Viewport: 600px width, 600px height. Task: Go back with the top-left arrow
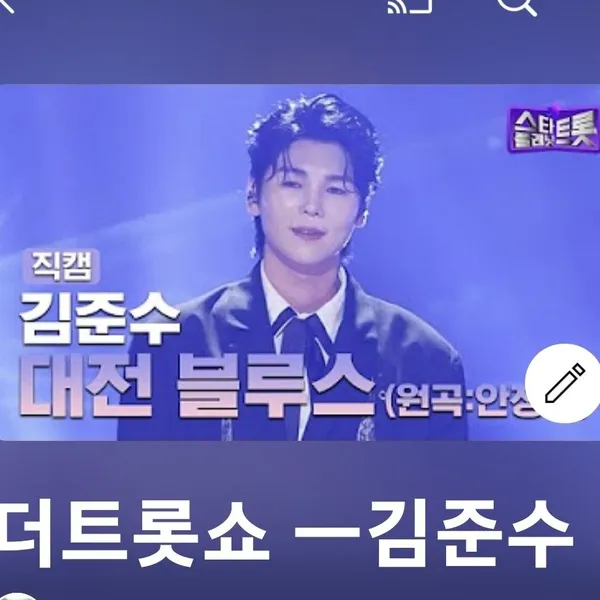point(8,4)
